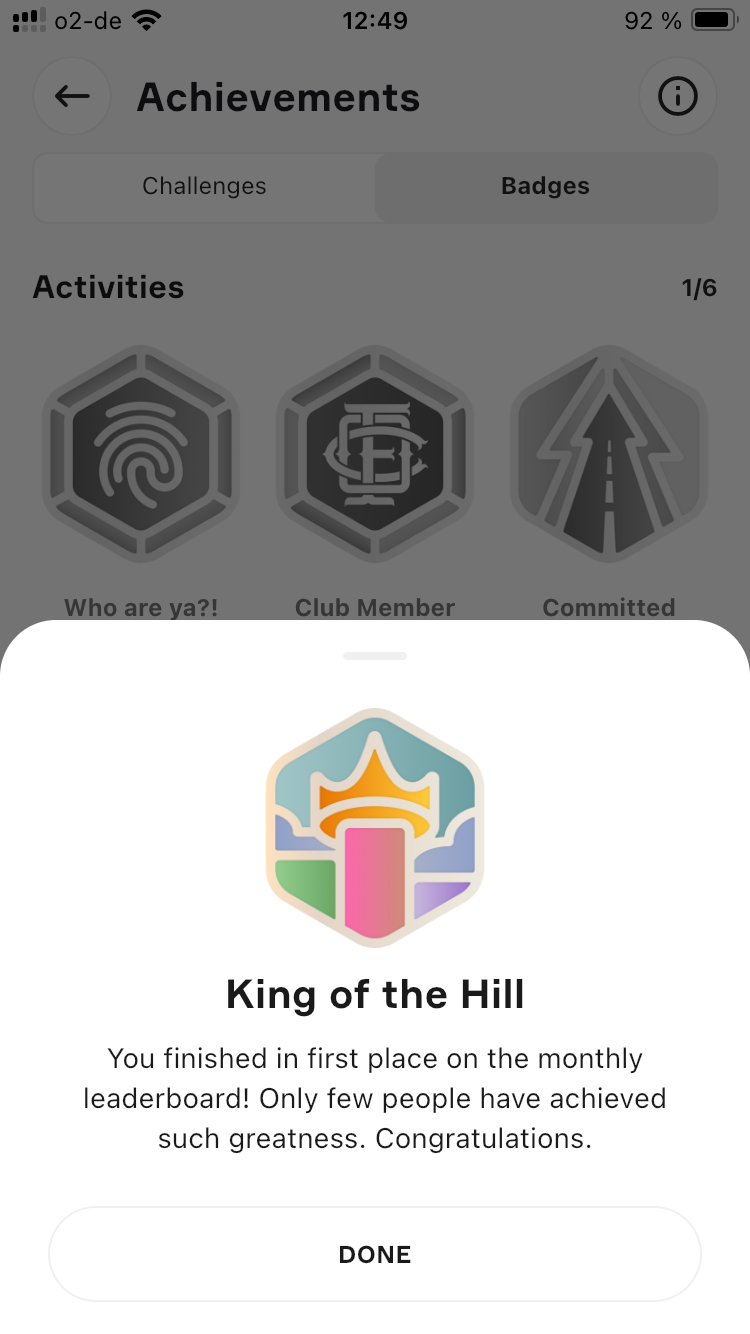The height and width of the screenshot is (1334, 750).
Task: Select the Badges tab
Action: pos(545,186)
